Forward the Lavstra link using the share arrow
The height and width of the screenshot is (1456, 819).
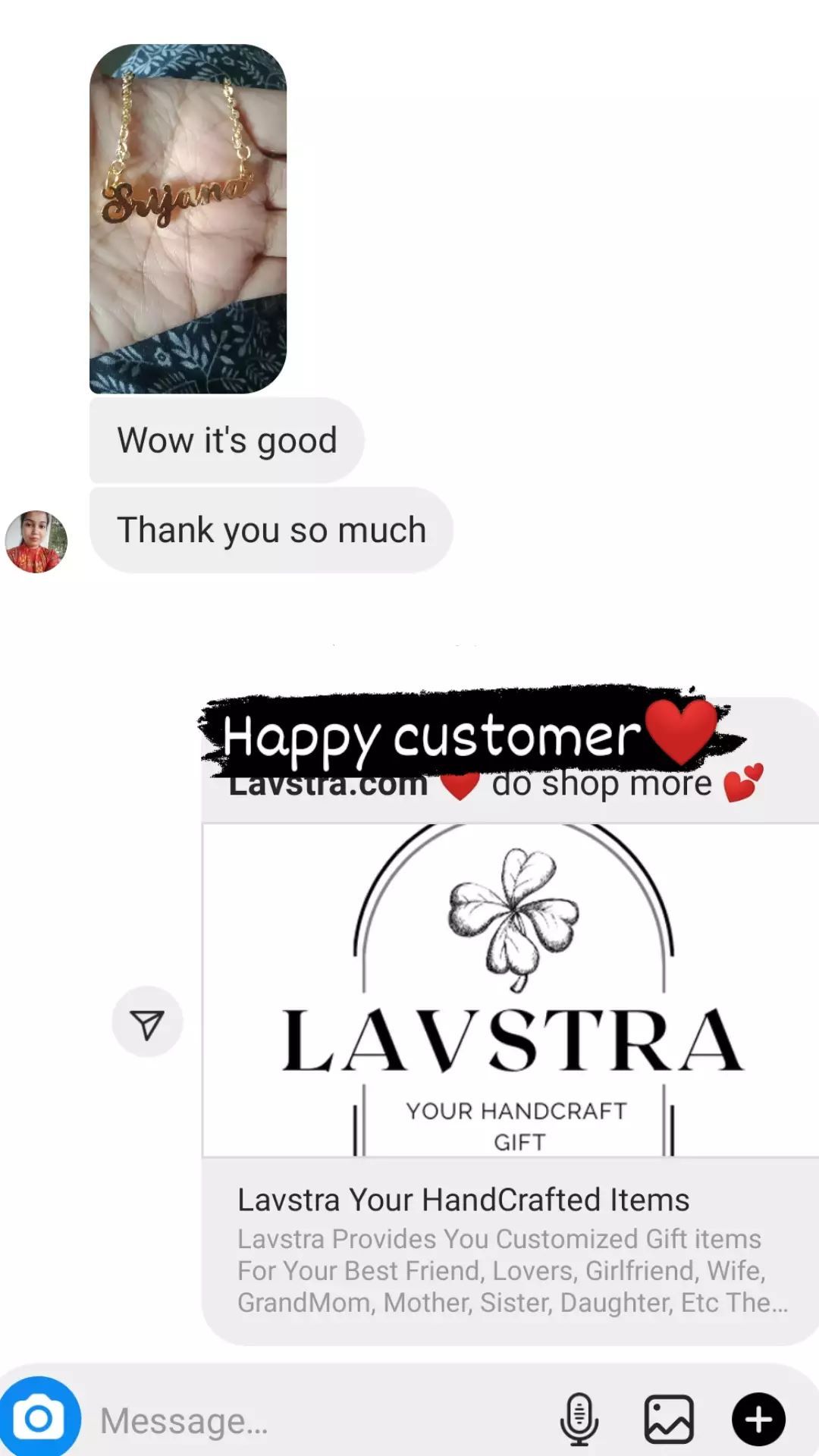[x=147, y=1022]
